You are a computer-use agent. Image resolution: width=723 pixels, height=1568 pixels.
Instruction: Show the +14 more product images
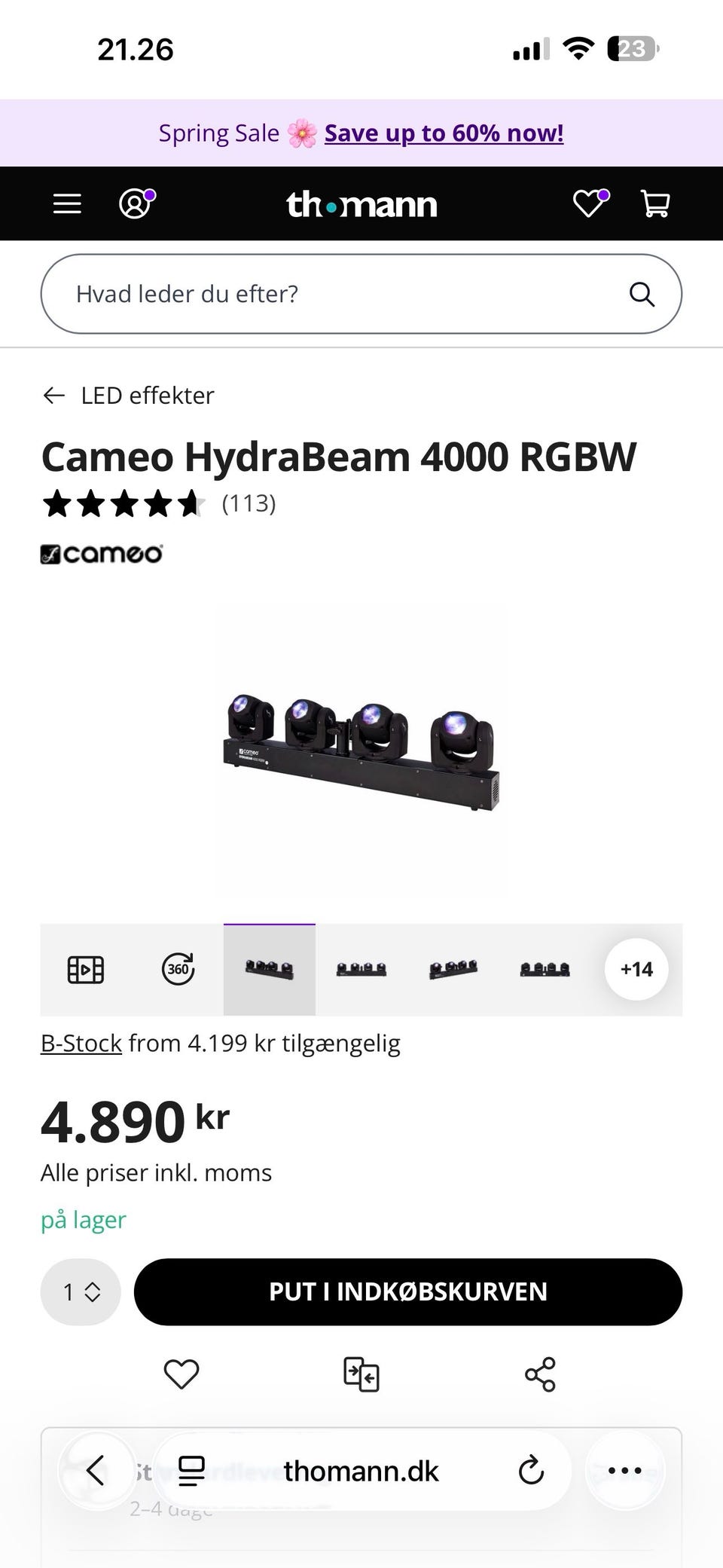[x=636, y=970]
